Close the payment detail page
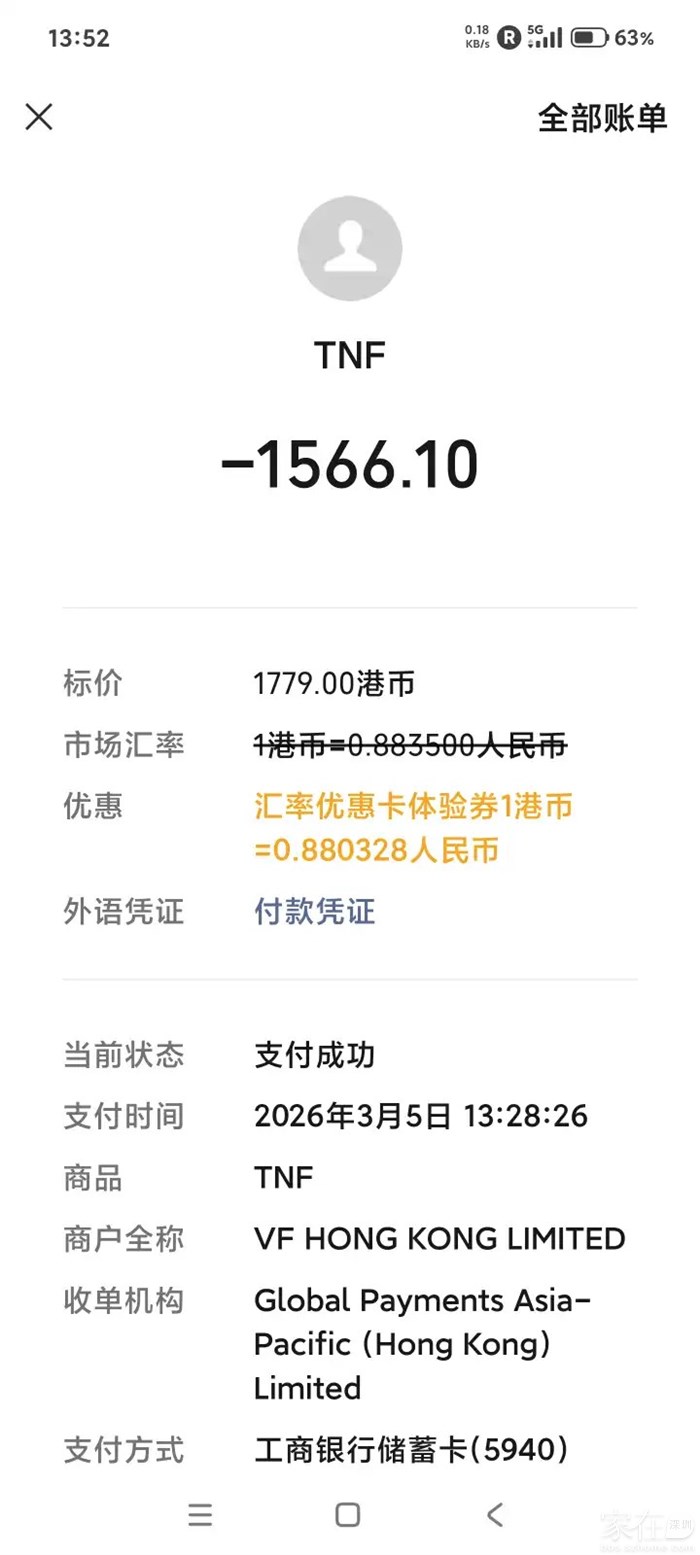The image size is (700, 1555). (39, 117)
